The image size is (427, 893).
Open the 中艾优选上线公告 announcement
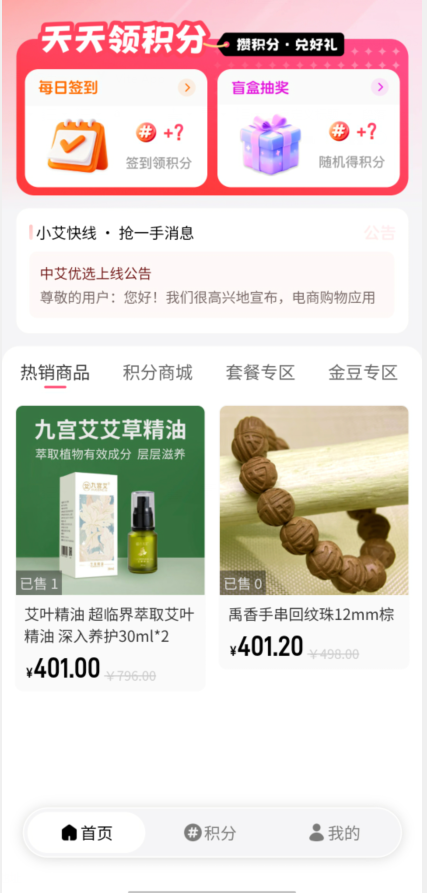[212, 285]
